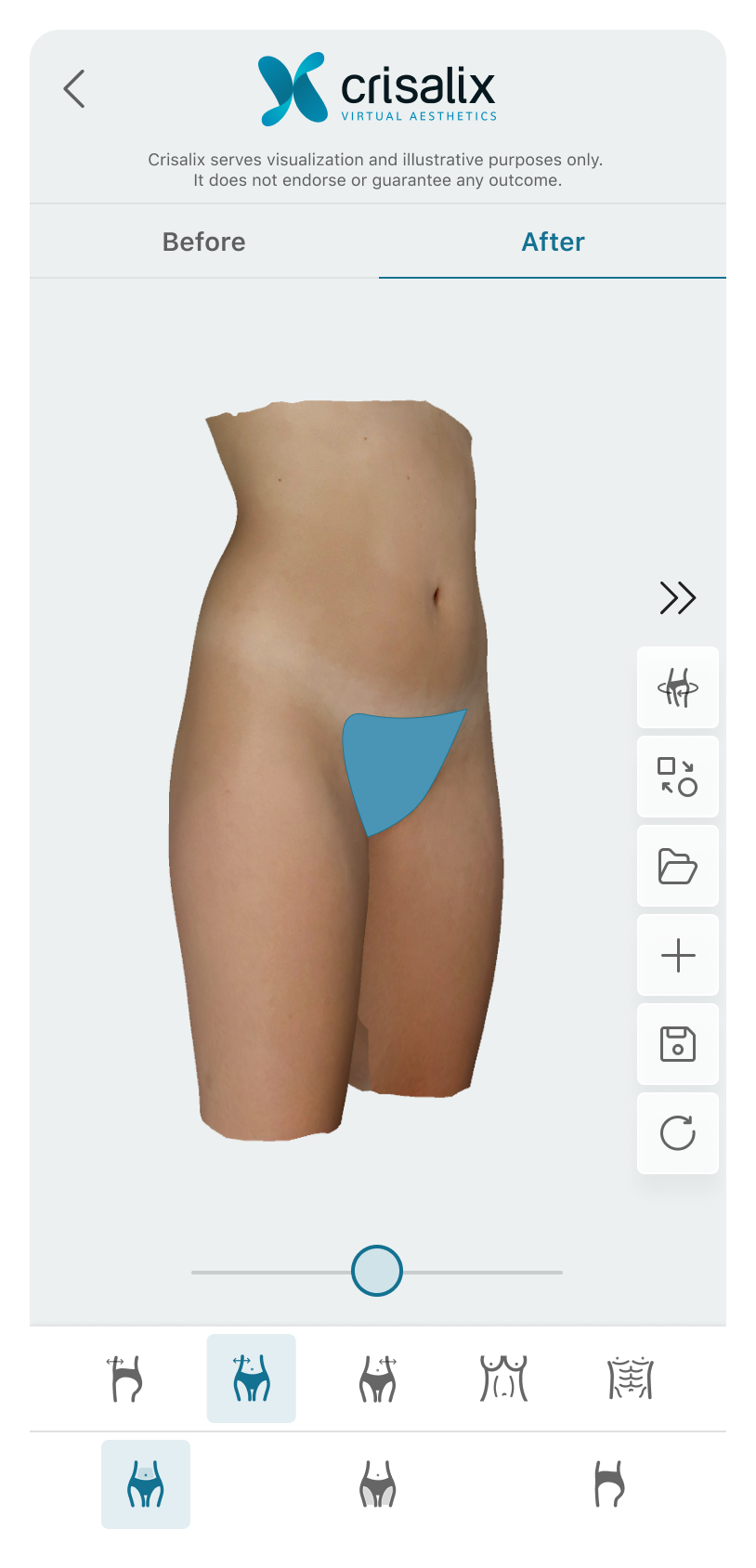Choose the torso procedure icon

pyautogui.click(x=503, y=1379)
